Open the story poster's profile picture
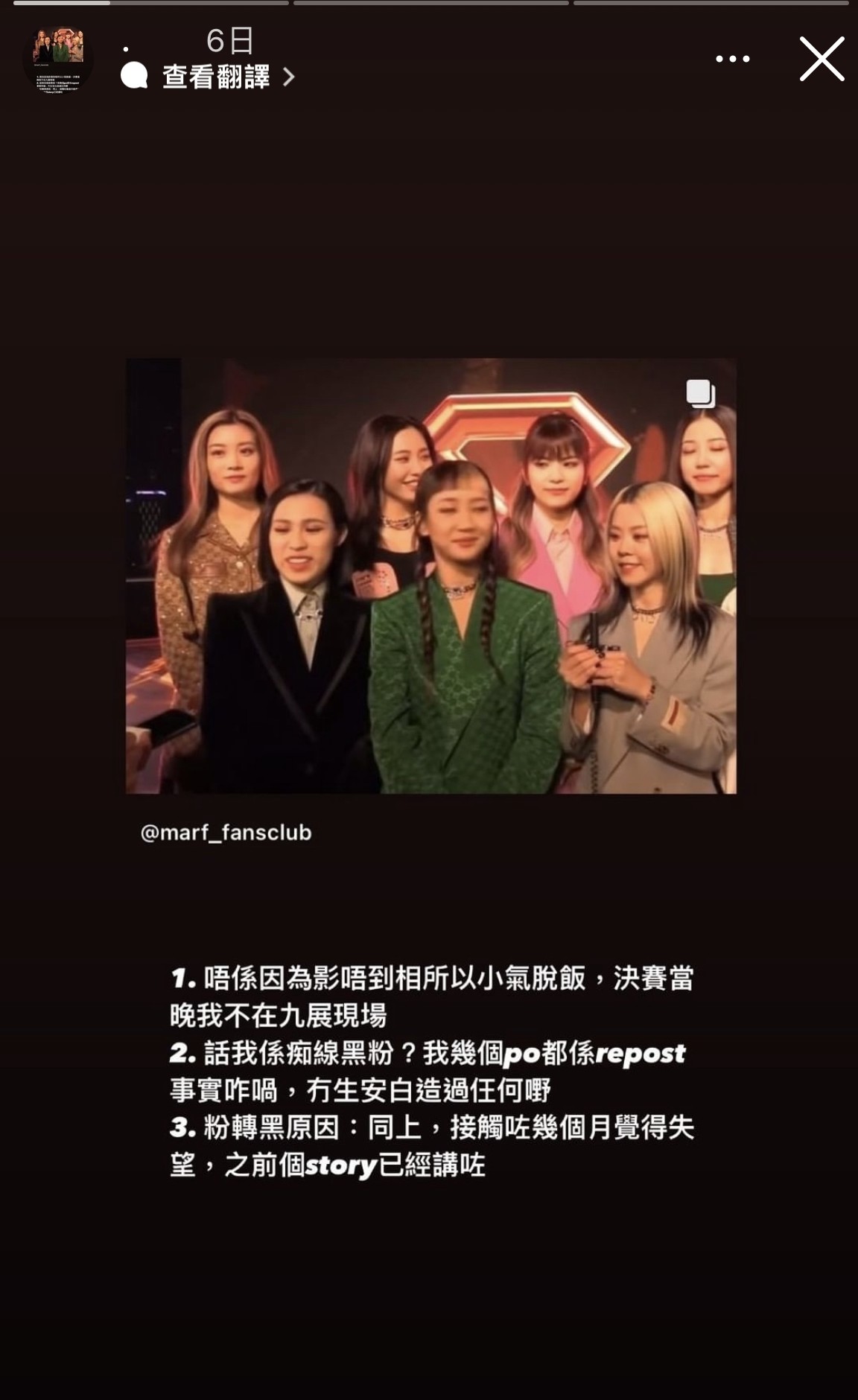 (58, 58)
